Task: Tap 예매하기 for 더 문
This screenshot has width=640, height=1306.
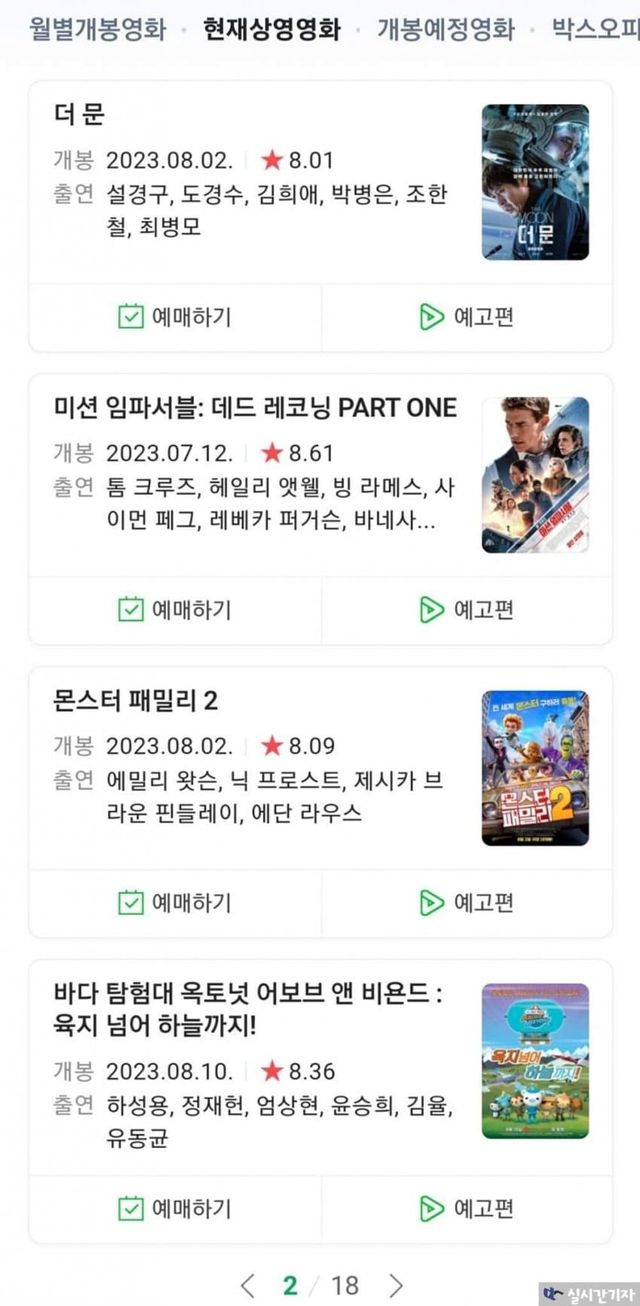Action: pos(175,317)
